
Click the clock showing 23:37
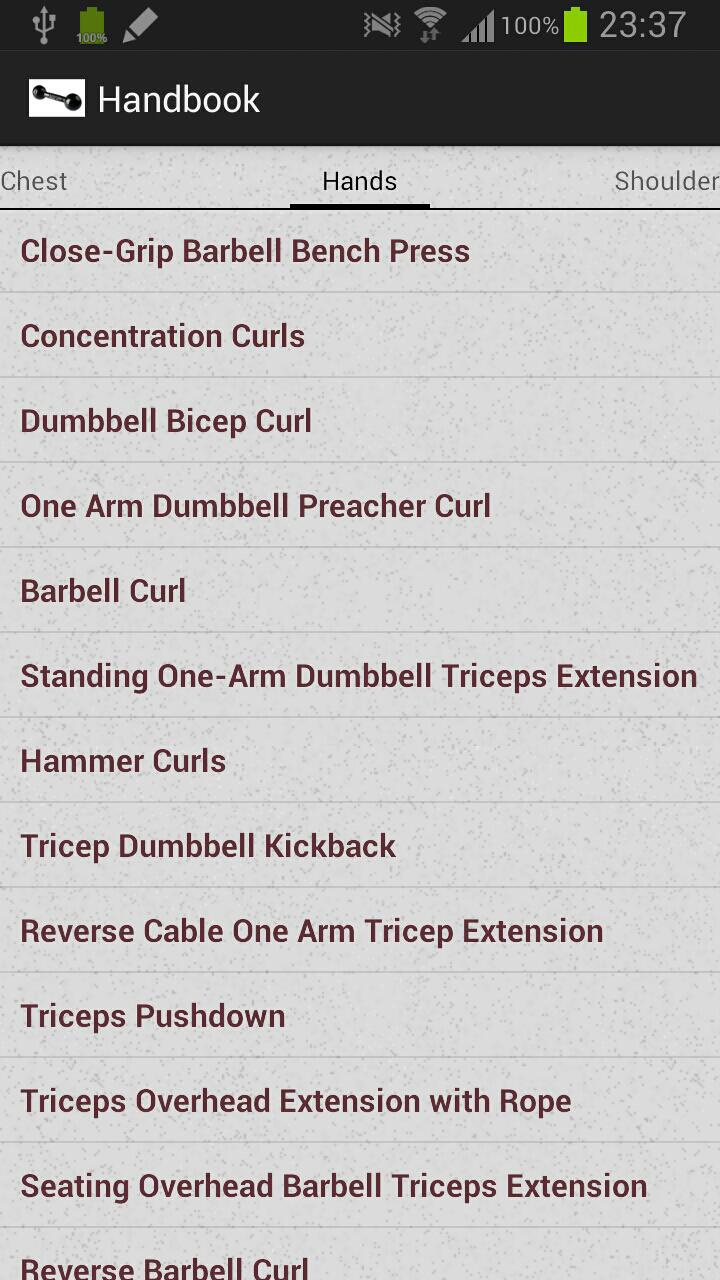(x=641, y=25)
